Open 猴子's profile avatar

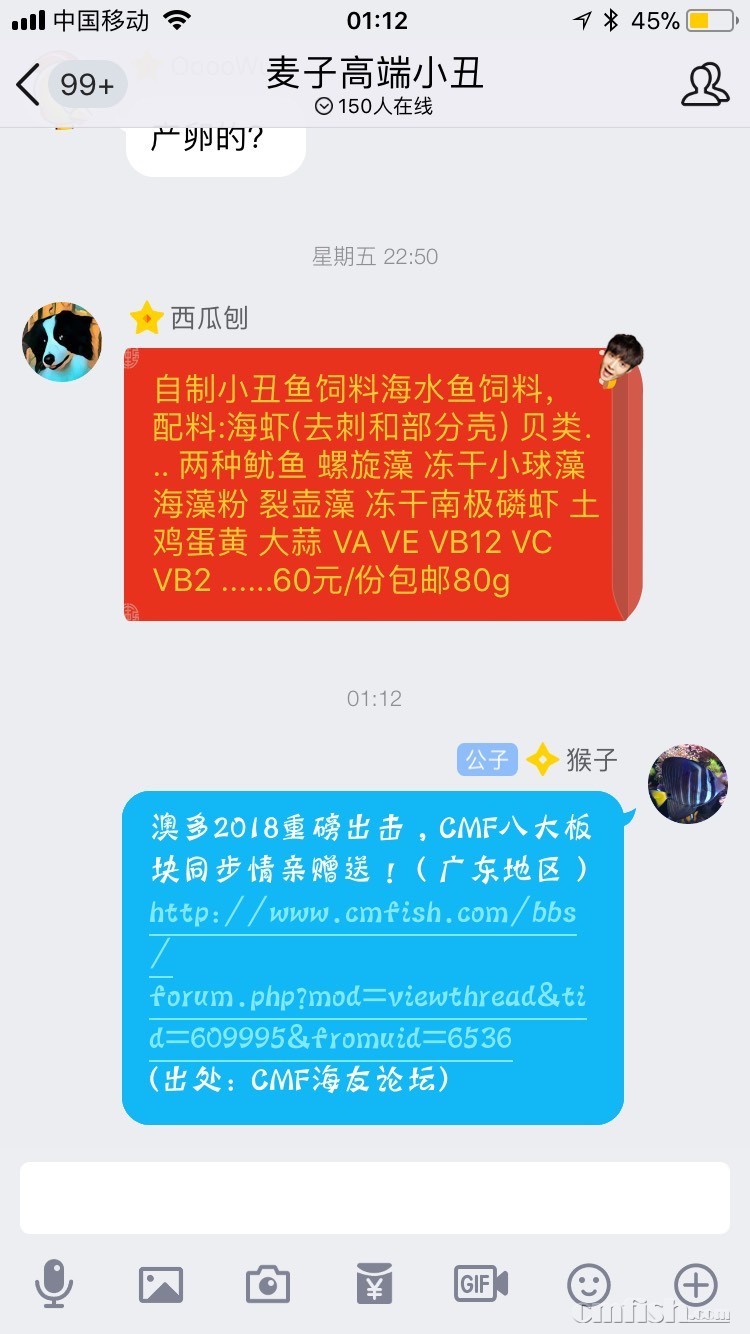tap(688, 783)
